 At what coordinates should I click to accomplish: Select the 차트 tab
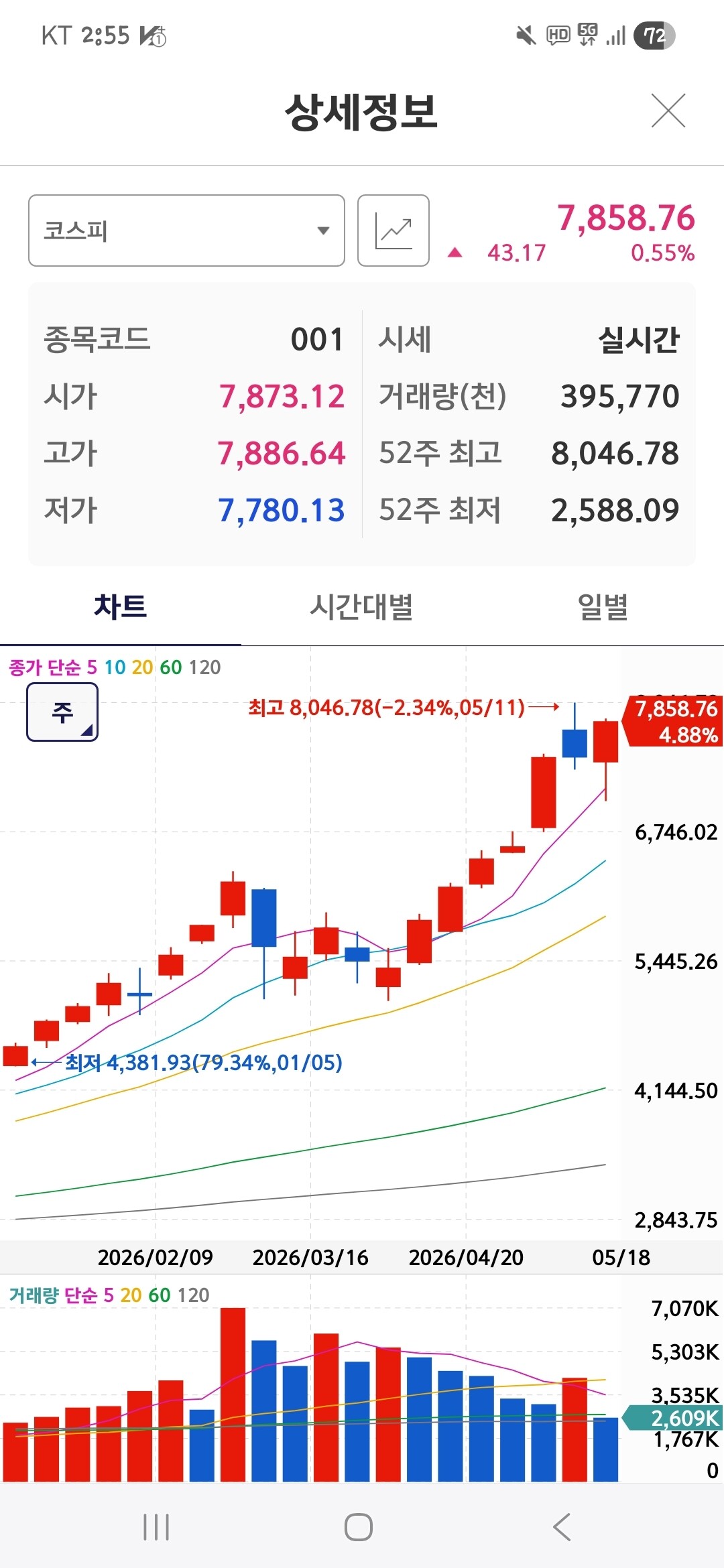[121, 606]
